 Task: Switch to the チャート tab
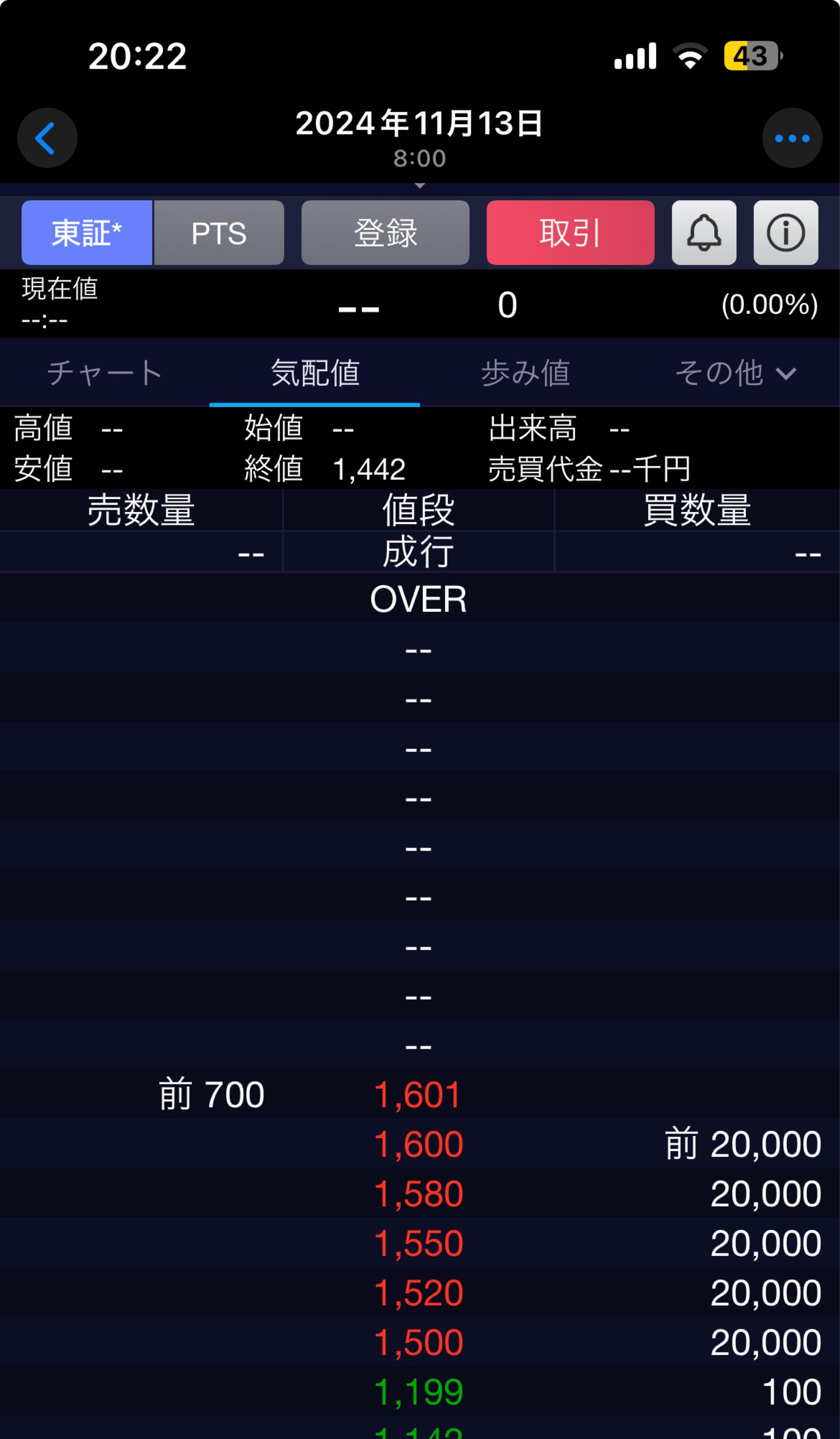[x=105, y=373]
